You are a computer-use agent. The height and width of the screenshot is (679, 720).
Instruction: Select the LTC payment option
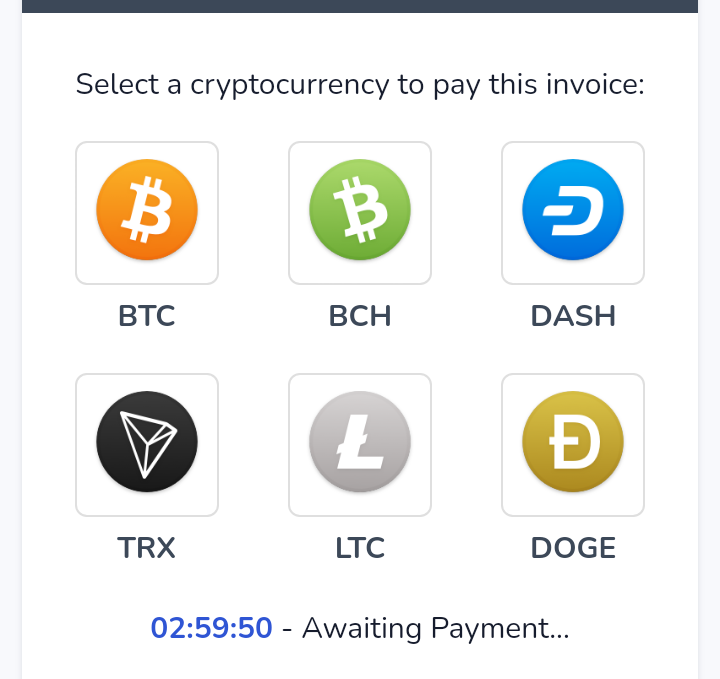360,444
